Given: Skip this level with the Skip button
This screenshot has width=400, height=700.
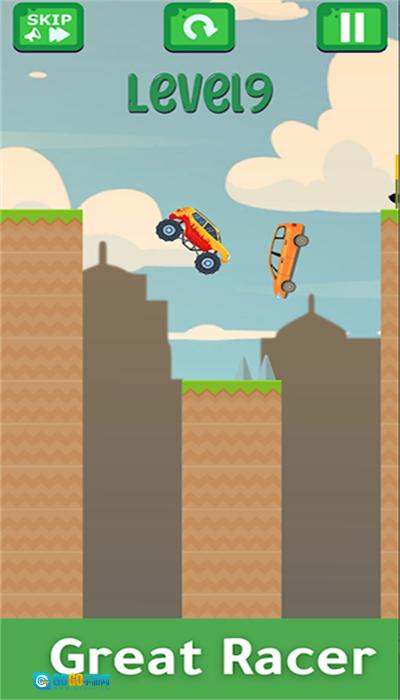Looking at the screenshot, I should click(48, 27).
